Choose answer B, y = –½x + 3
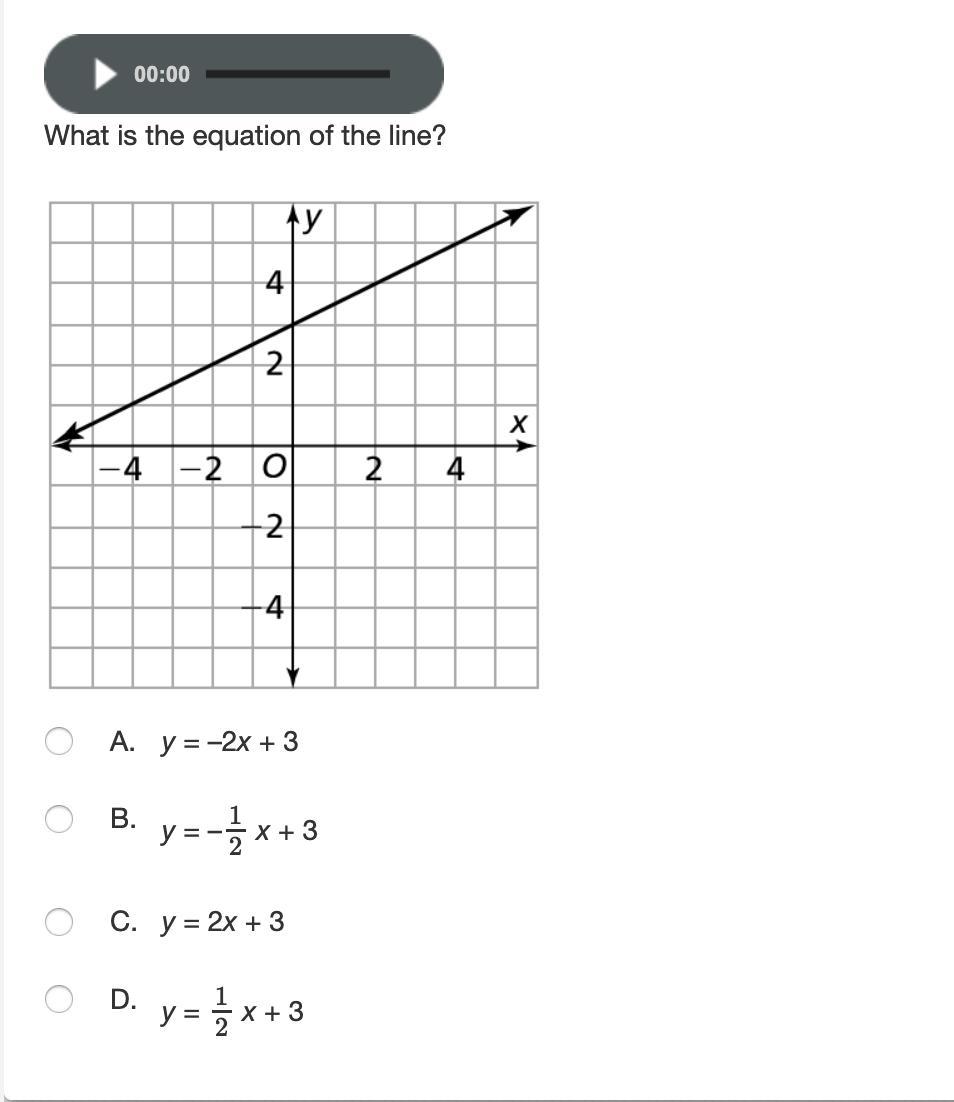Screen dimensions: 954x1102 [x=58, y=819]
